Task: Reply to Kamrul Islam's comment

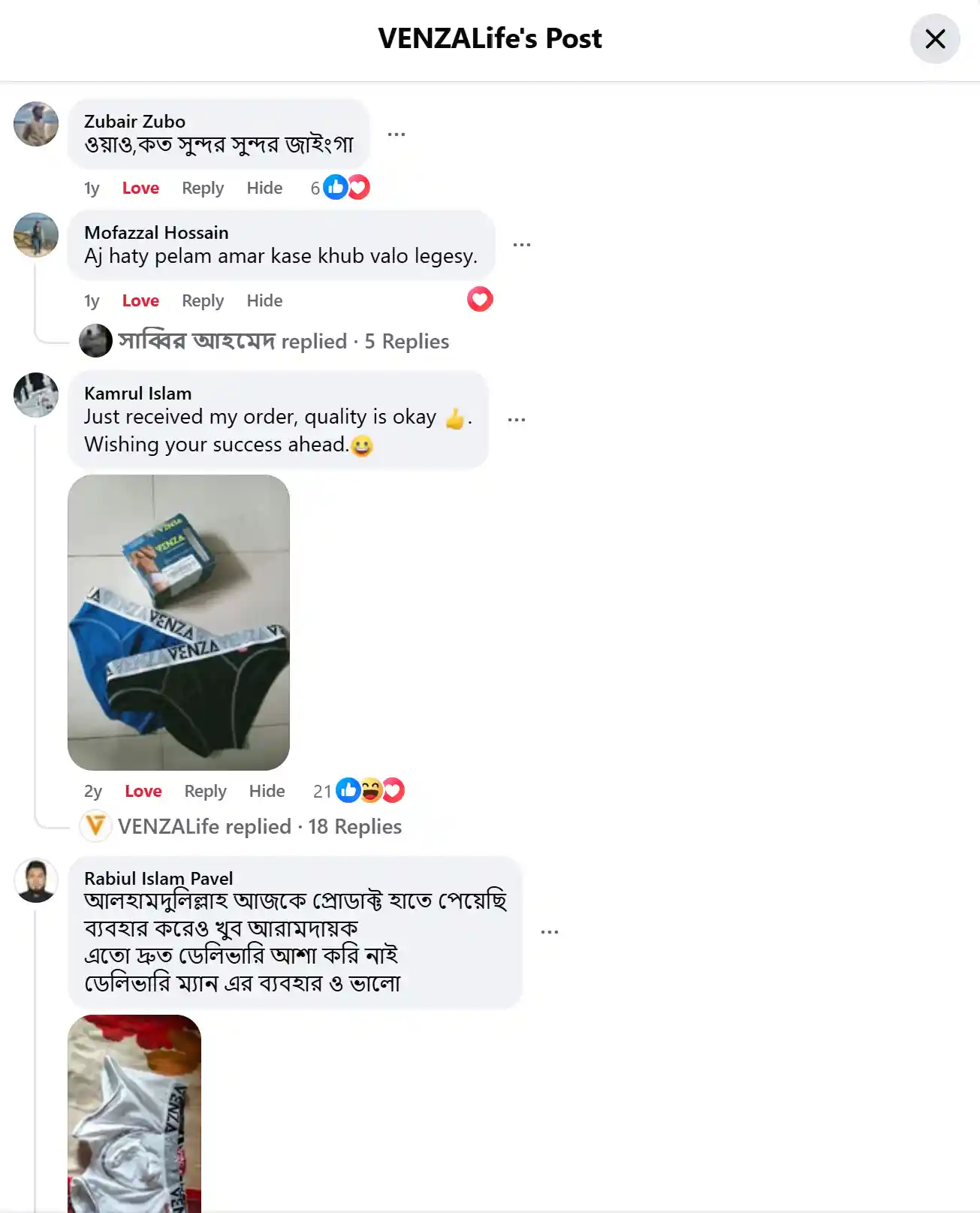Action: [x=205, y=791]
